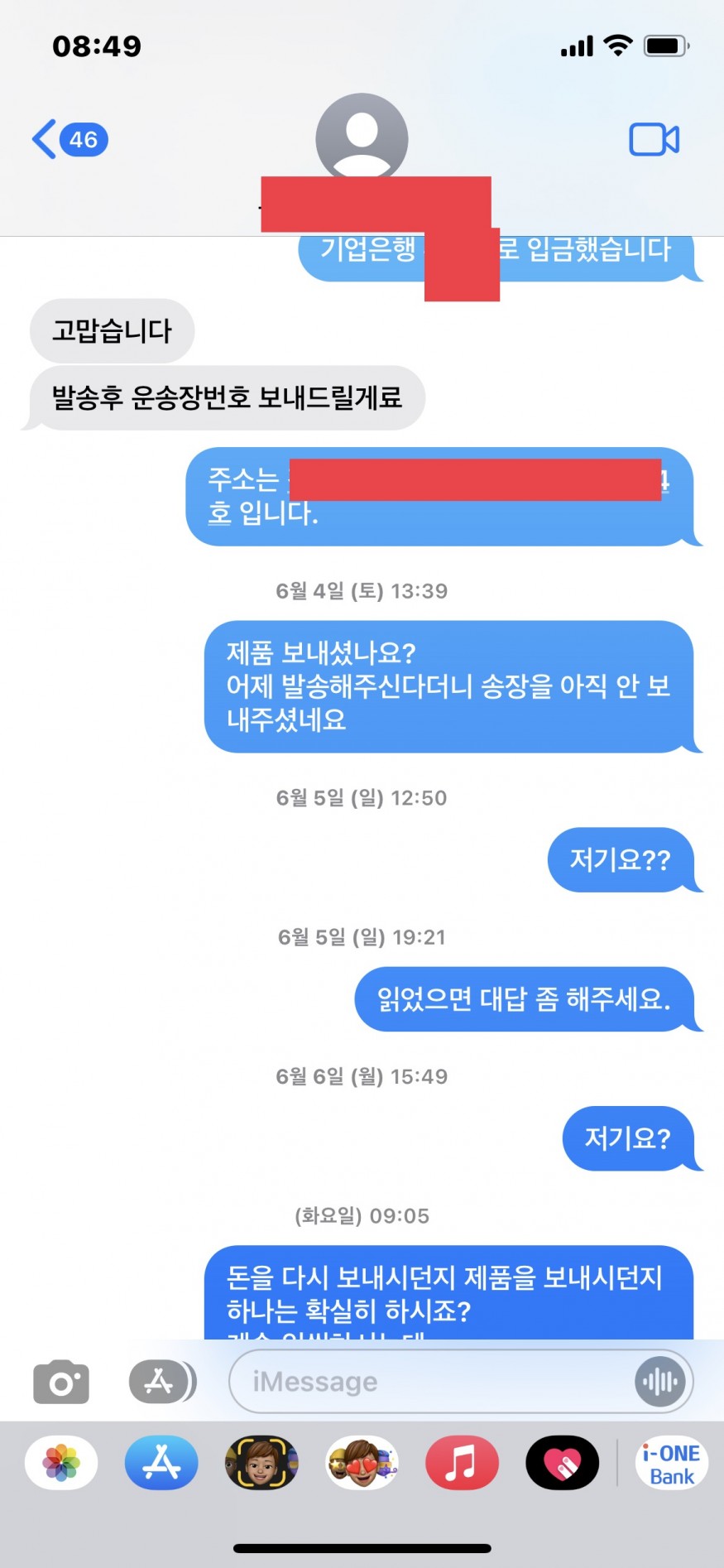Toggle the App Store apps drawer button
Viewport: 724px width, 1568px height.
tap(162, 1381)
